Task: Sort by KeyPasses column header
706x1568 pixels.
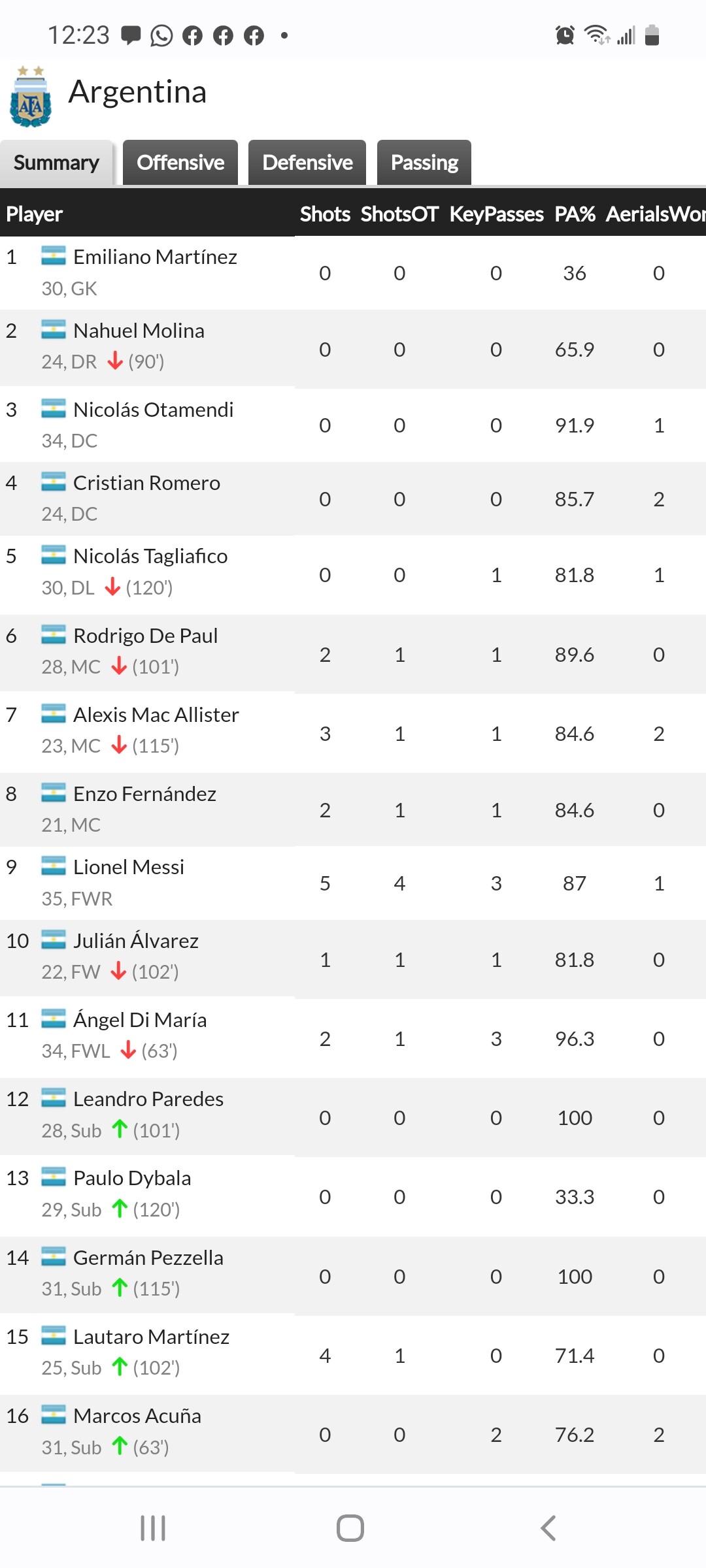Action: click(496, 214)
